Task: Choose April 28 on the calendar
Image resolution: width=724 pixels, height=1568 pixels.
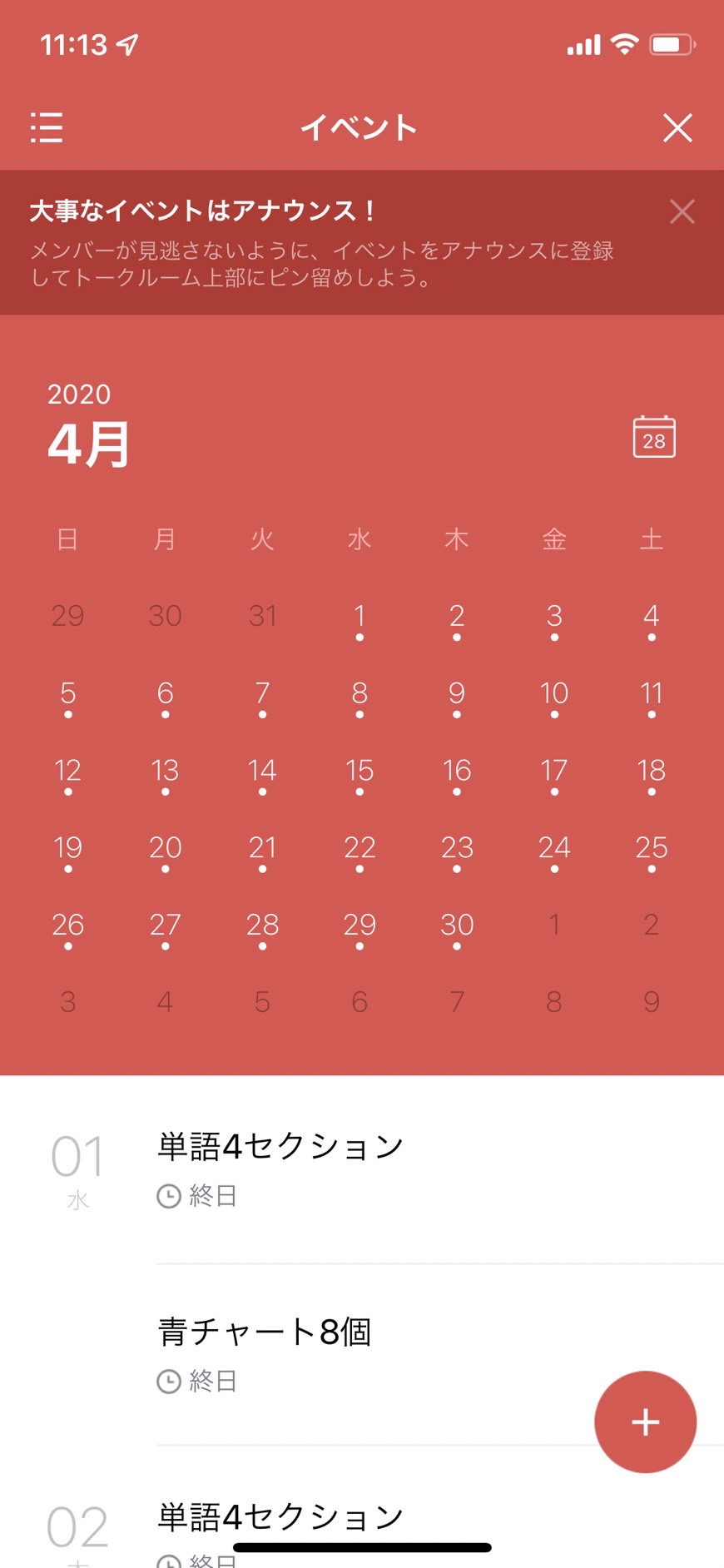Action: pos(262,929)
